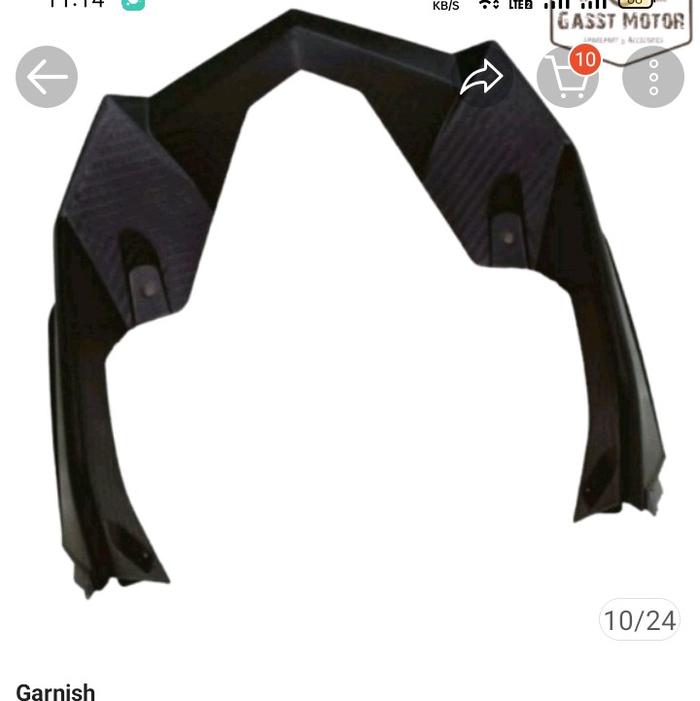Go back to the previous page
This screenshot has height=701, width=700.
(47, 77)
